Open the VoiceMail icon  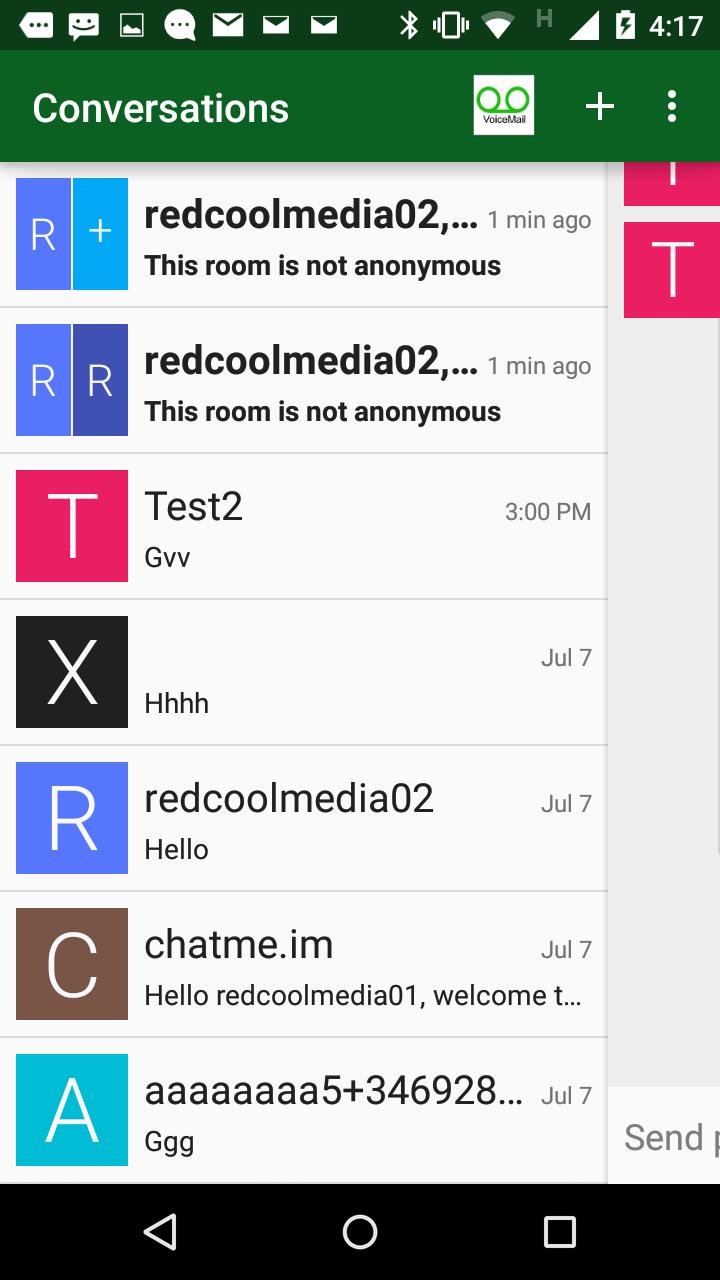point(503,105)
